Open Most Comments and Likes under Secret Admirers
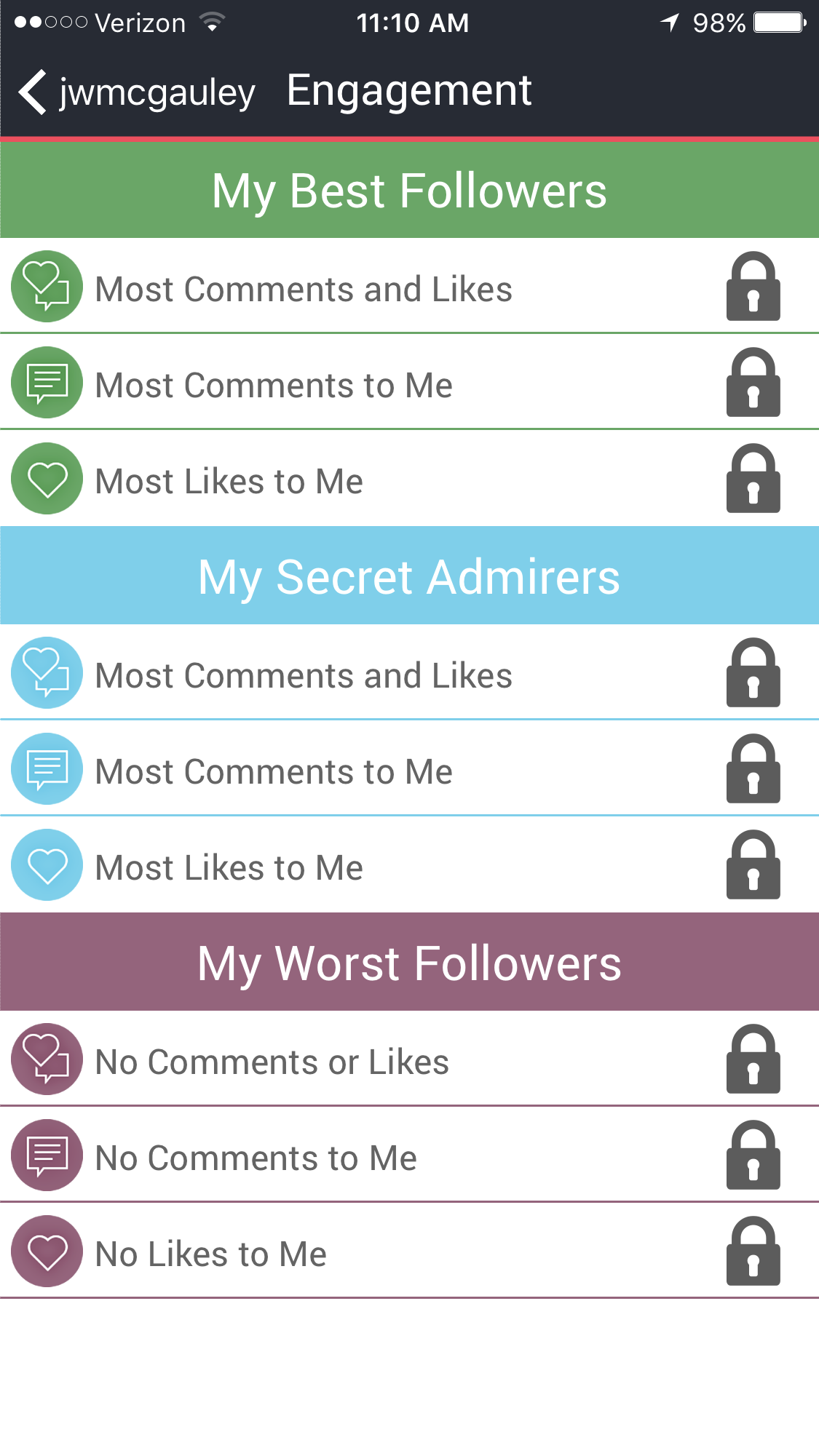 304,675
